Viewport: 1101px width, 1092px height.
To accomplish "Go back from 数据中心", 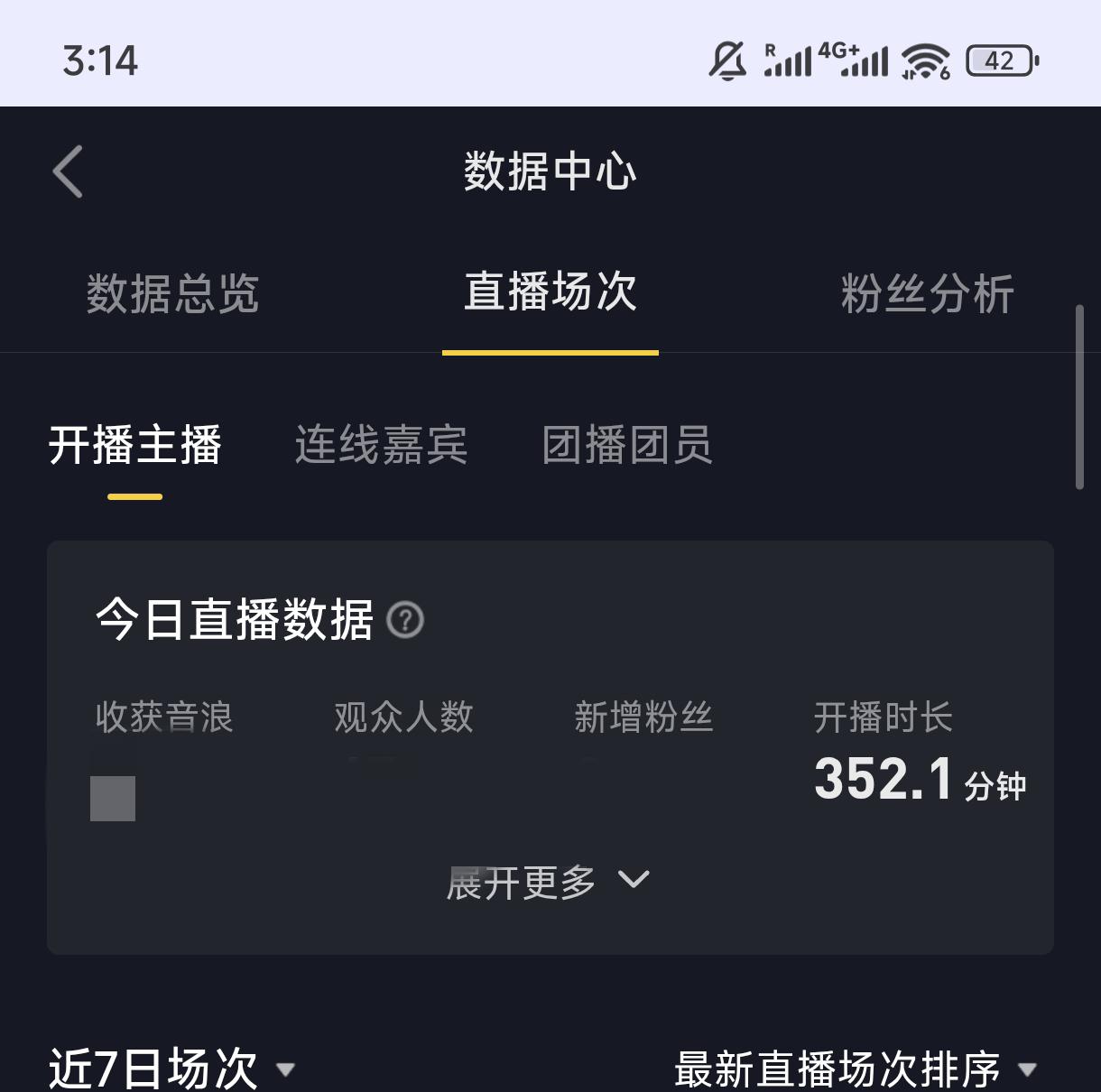I will point(69,171).
